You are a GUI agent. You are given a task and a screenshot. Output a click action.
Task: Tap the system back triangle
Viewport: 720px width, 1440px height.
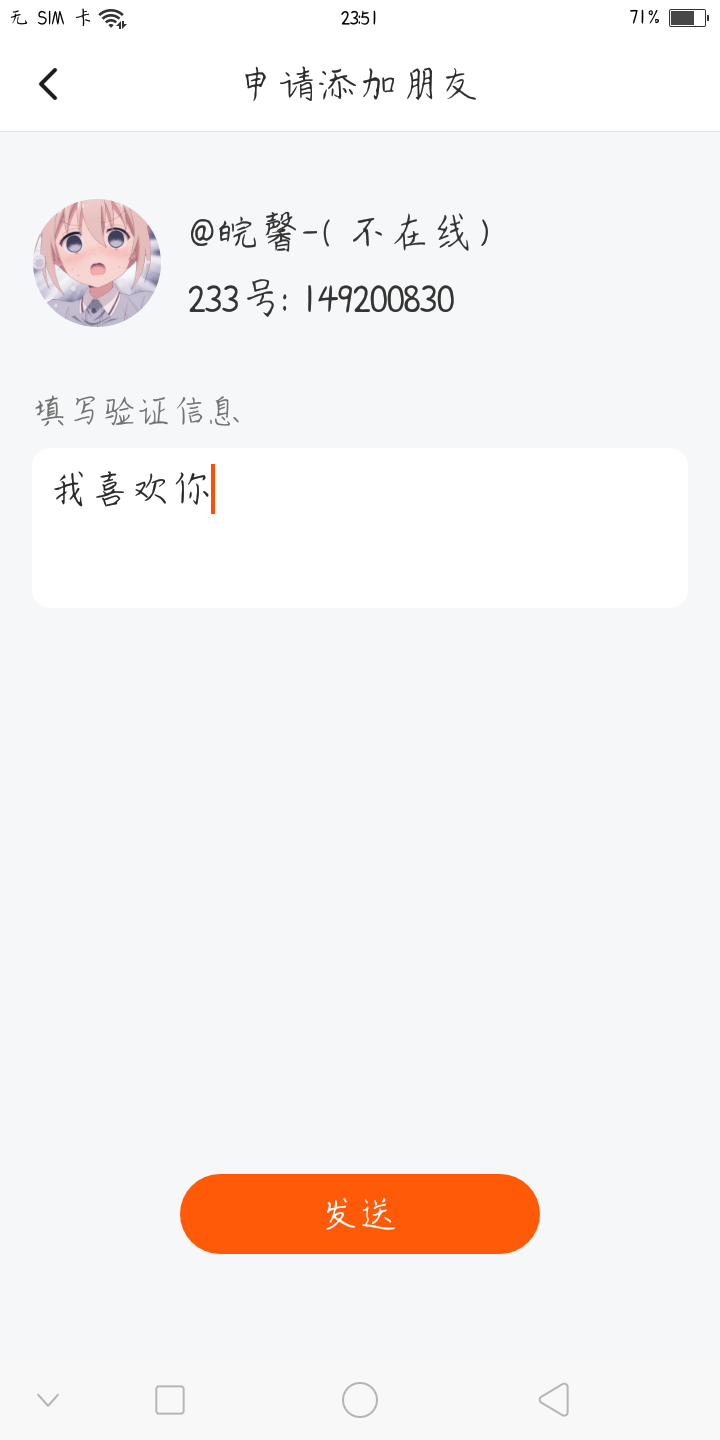(x=554, y=1400)
